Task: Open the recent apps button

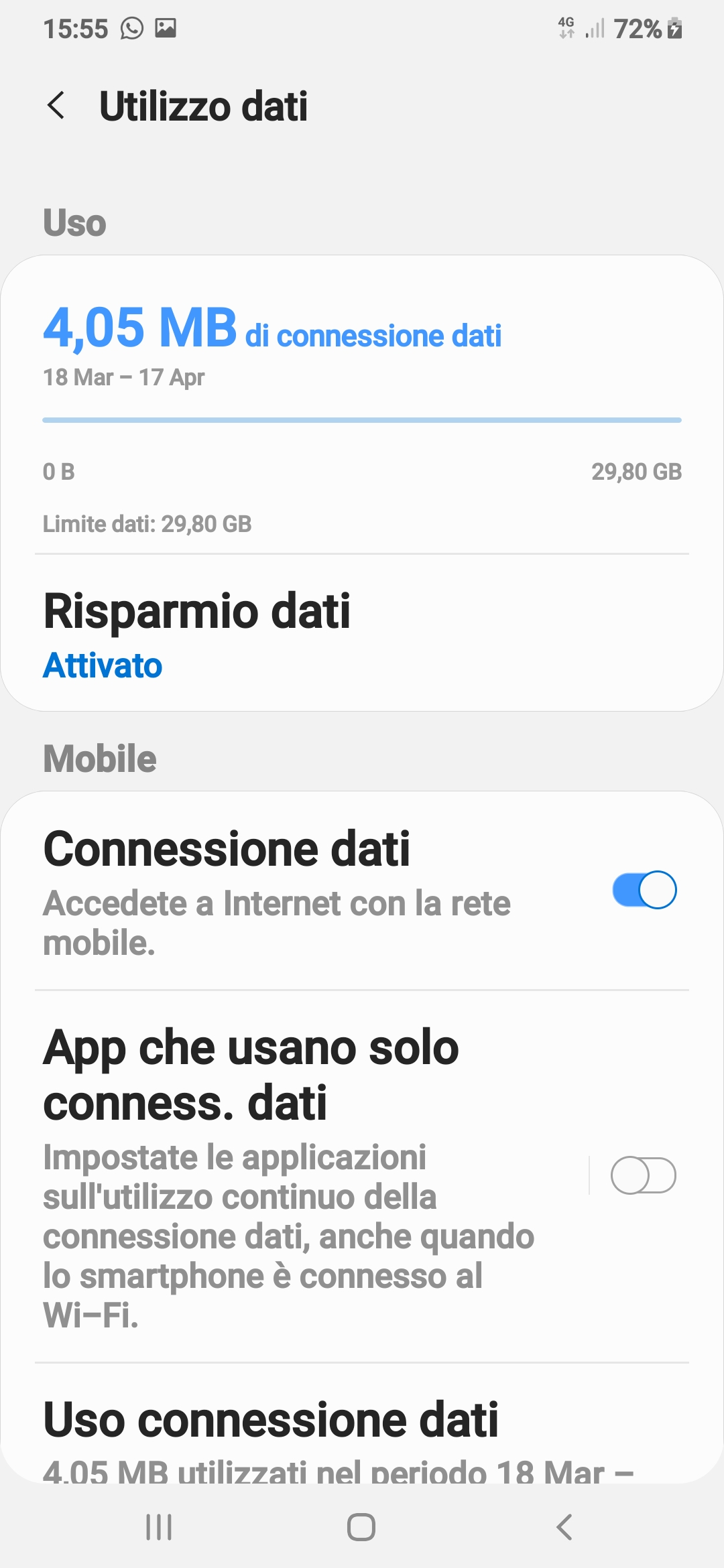Action: [159, 1527]
